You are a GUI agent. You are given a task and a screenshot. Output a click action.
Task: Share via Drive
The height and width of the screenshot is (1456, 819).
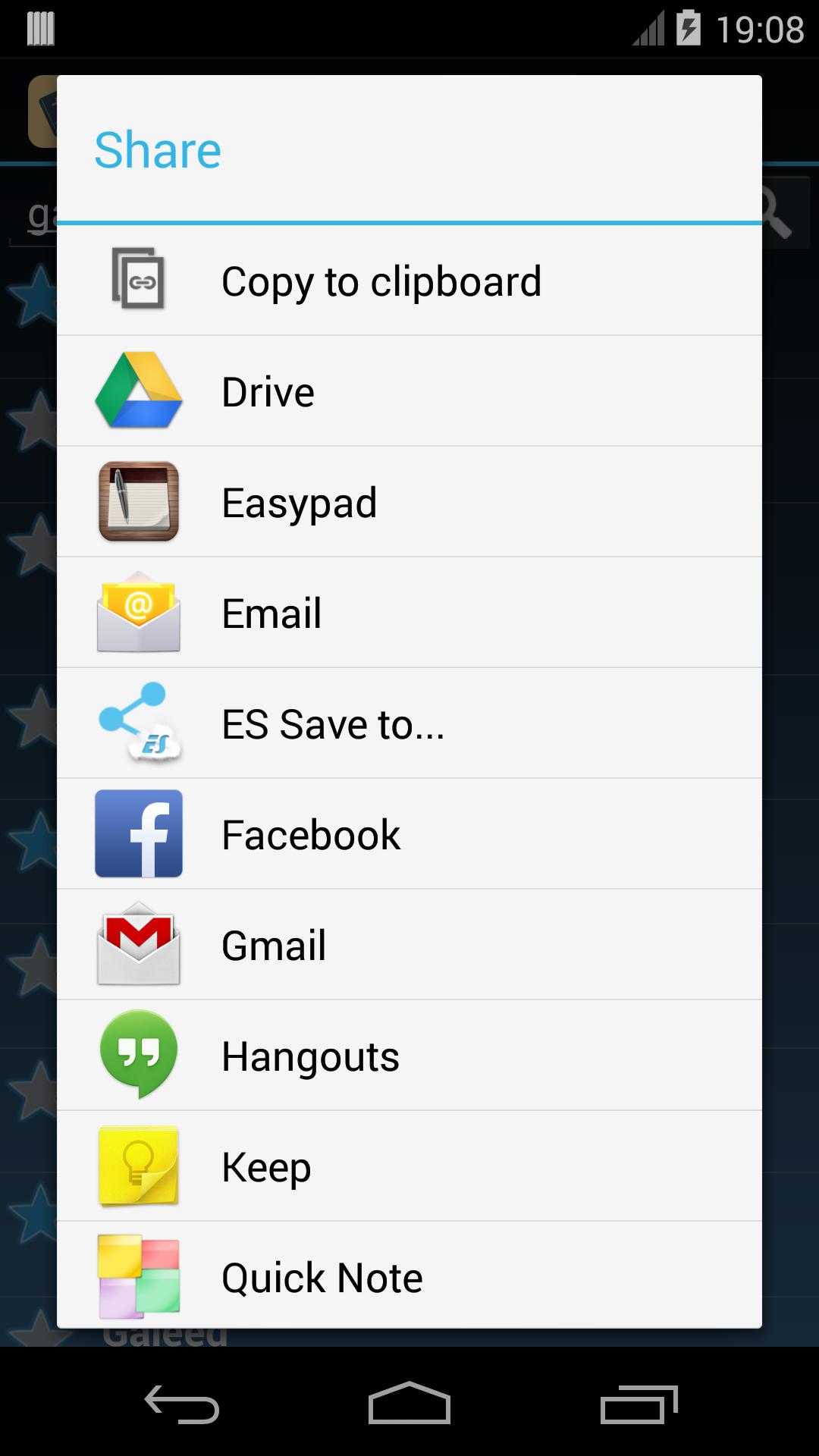[409, 391]
